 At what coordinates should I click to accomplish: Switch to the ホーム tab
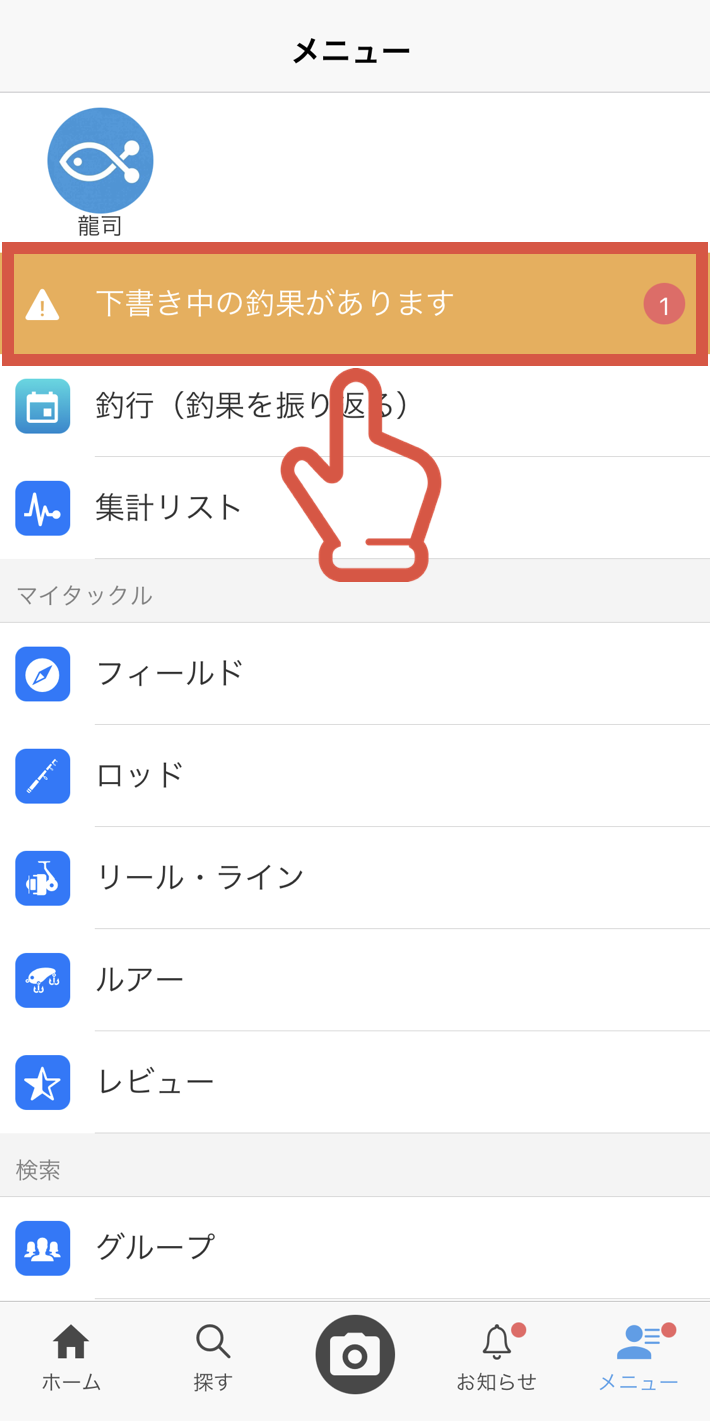71,1358
